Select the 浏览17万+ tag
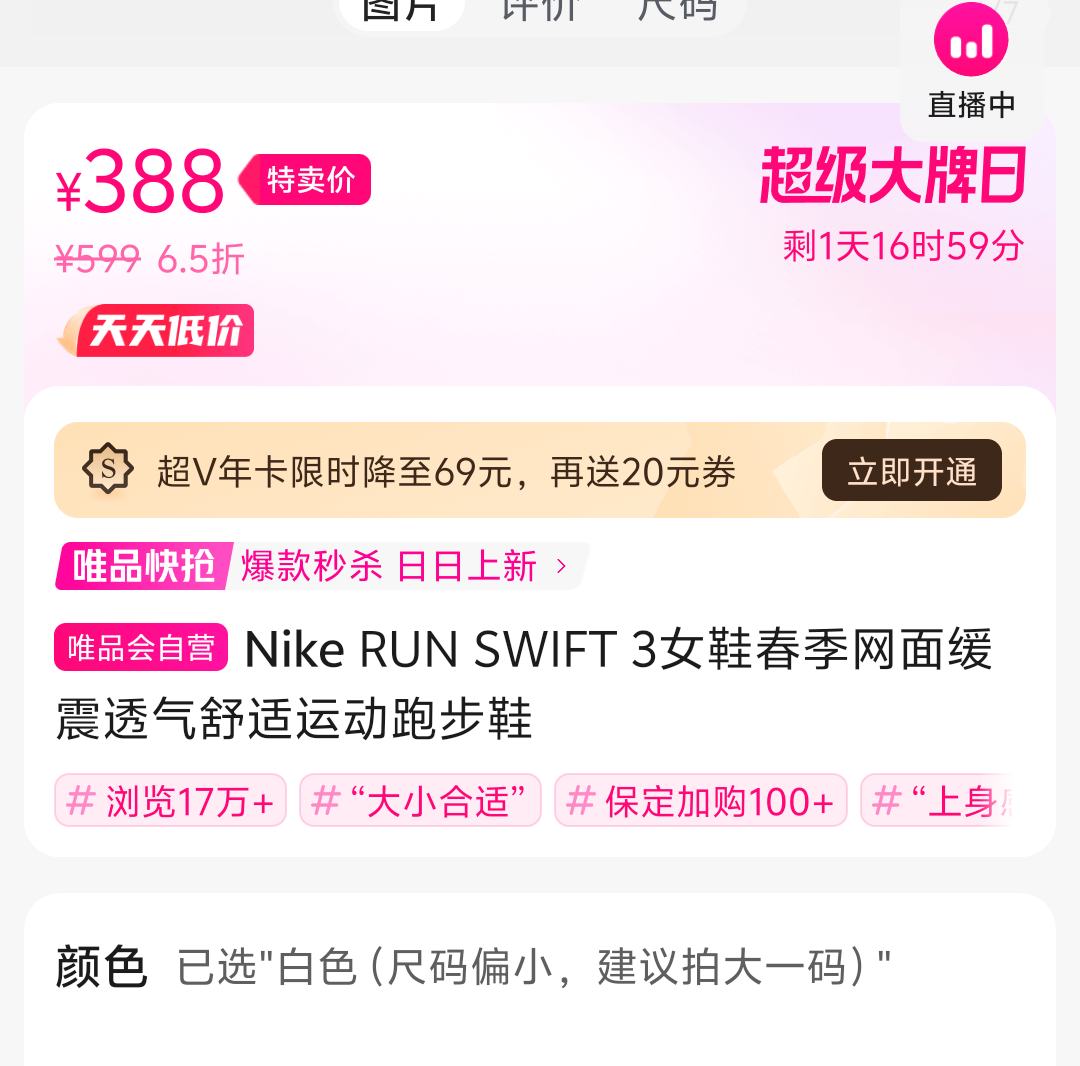1080x1066 pixels. [x=170, y=801]
